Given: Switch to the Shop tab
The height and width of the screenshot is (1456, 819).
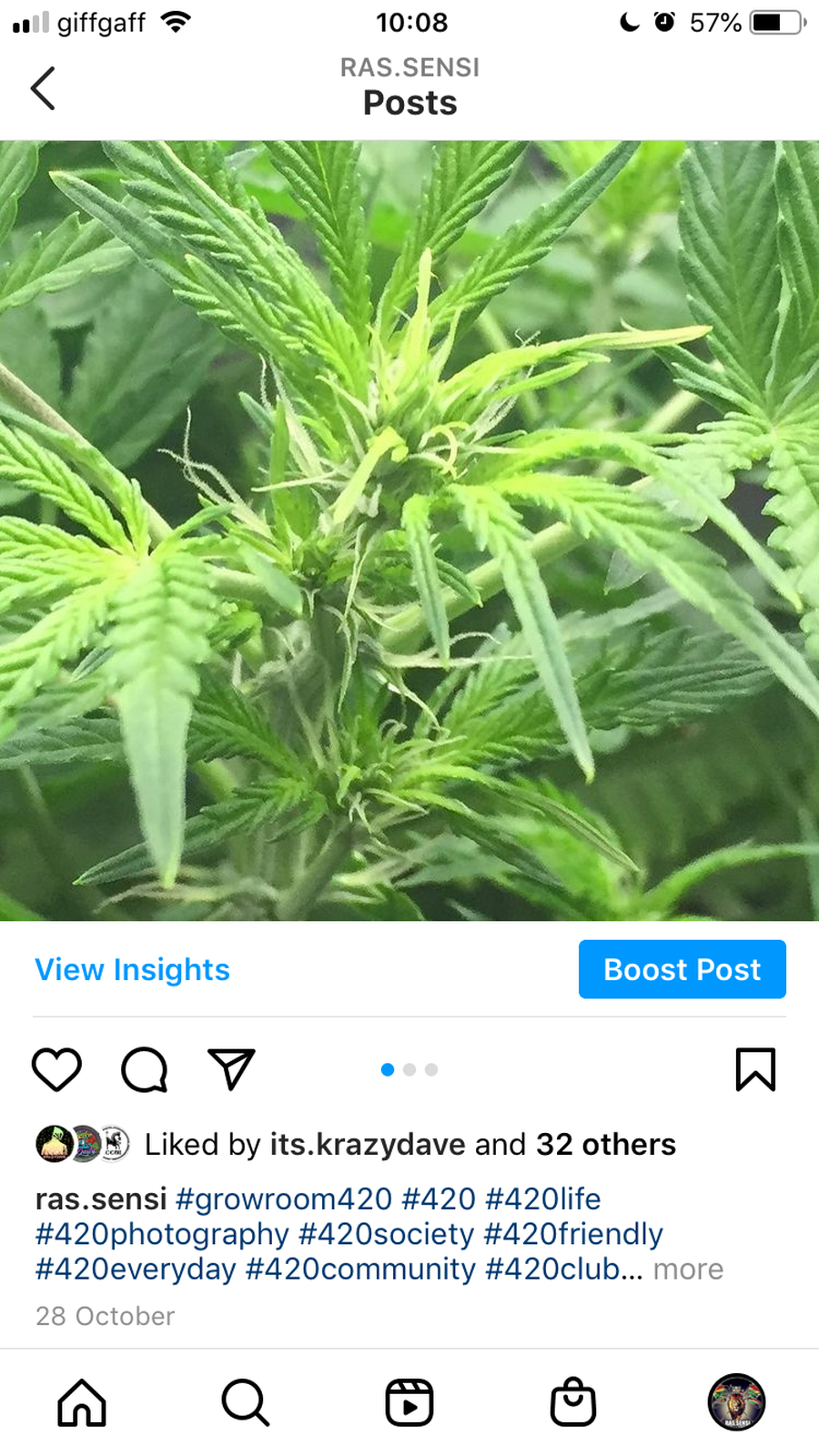Looking at the screenshot, I should [573, 1402].
